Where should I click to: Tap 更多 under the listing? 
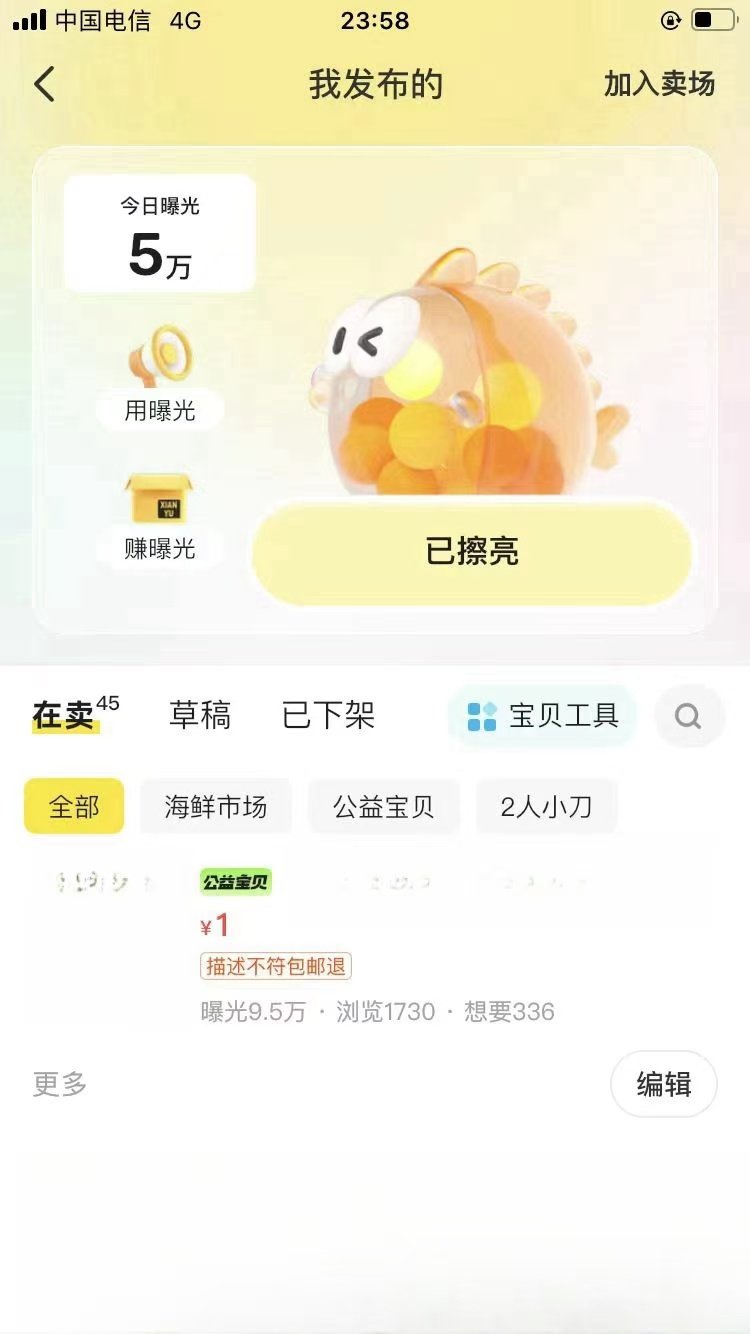click(x=60, y=1084)
